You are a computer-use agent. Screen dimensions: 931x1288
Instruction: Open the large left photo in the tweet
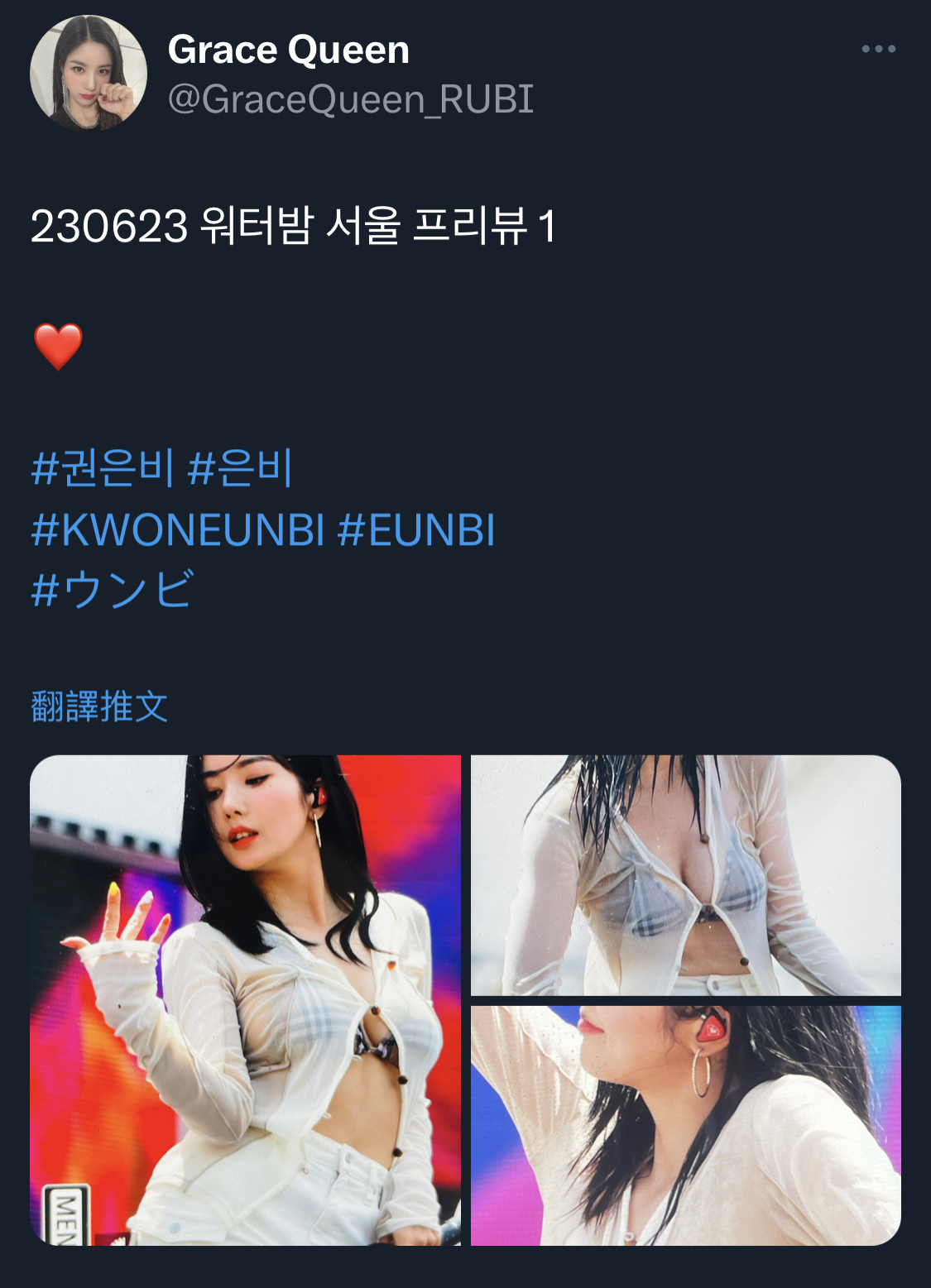(245, 999)
